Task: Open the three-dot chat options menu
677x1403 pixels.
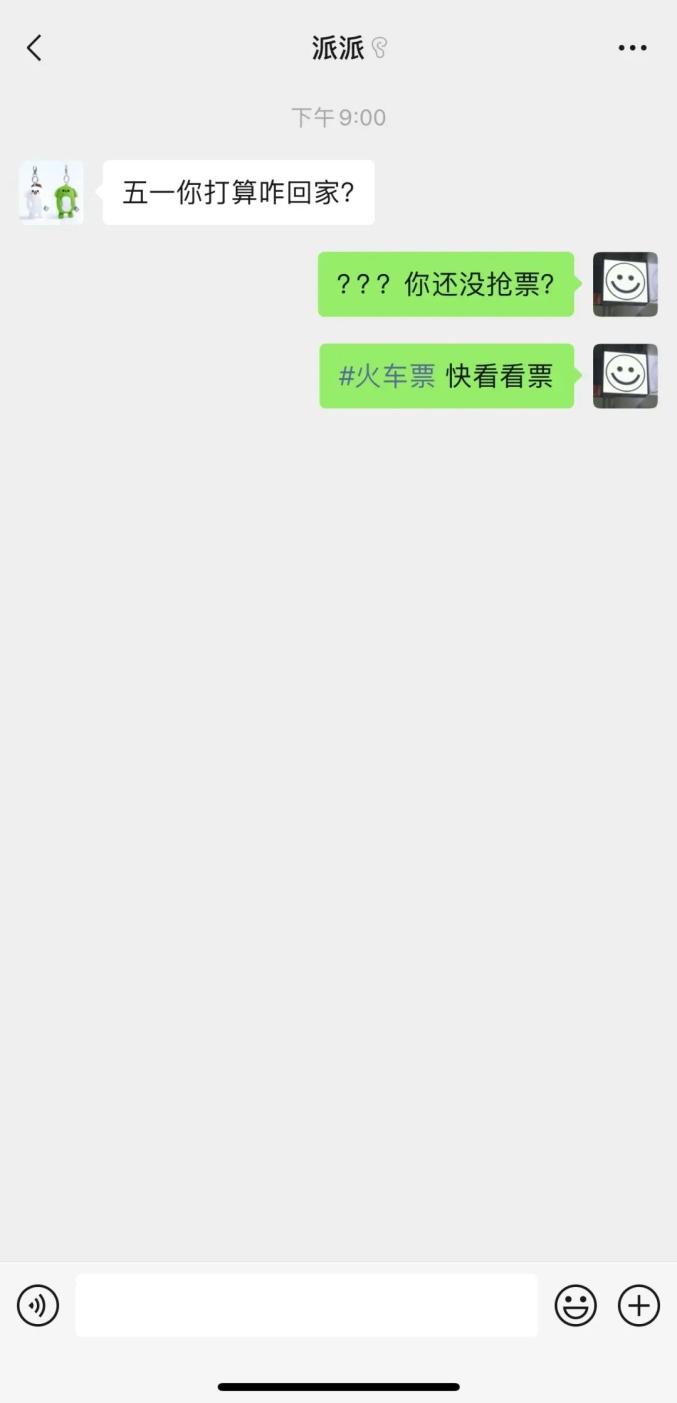Action: click(632, 48)
